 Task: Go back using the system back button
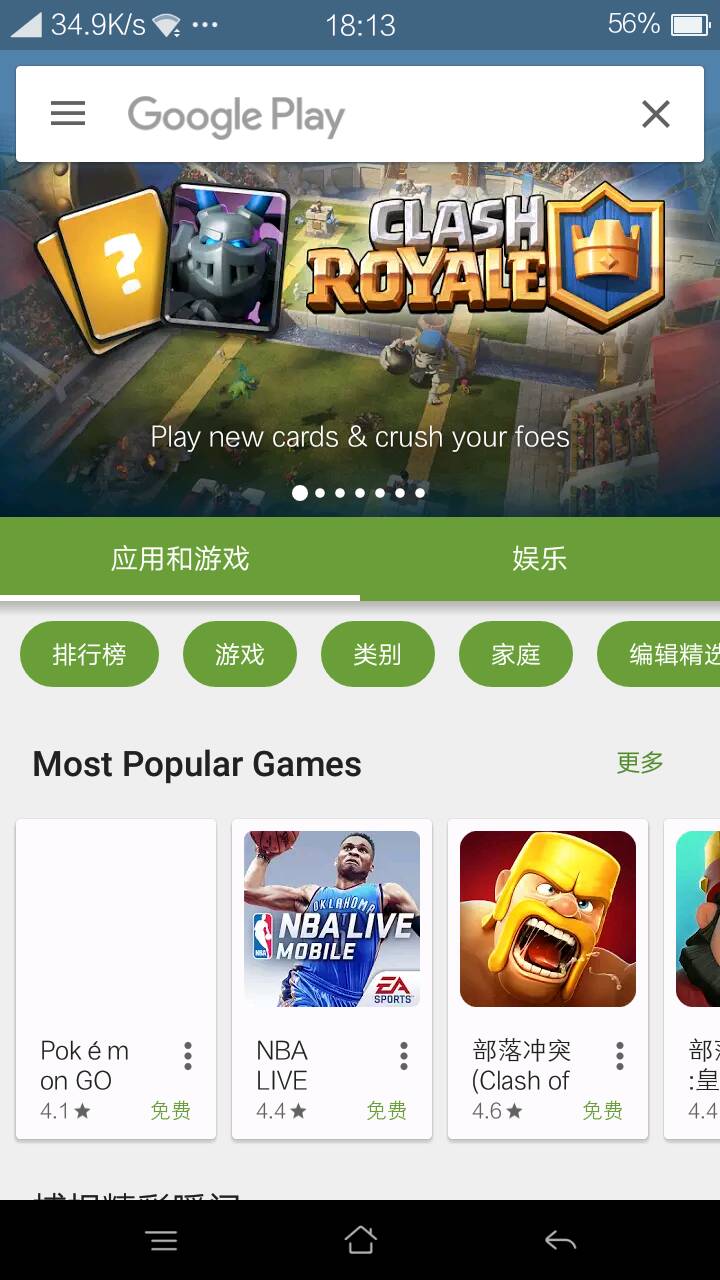[560, 1241]
